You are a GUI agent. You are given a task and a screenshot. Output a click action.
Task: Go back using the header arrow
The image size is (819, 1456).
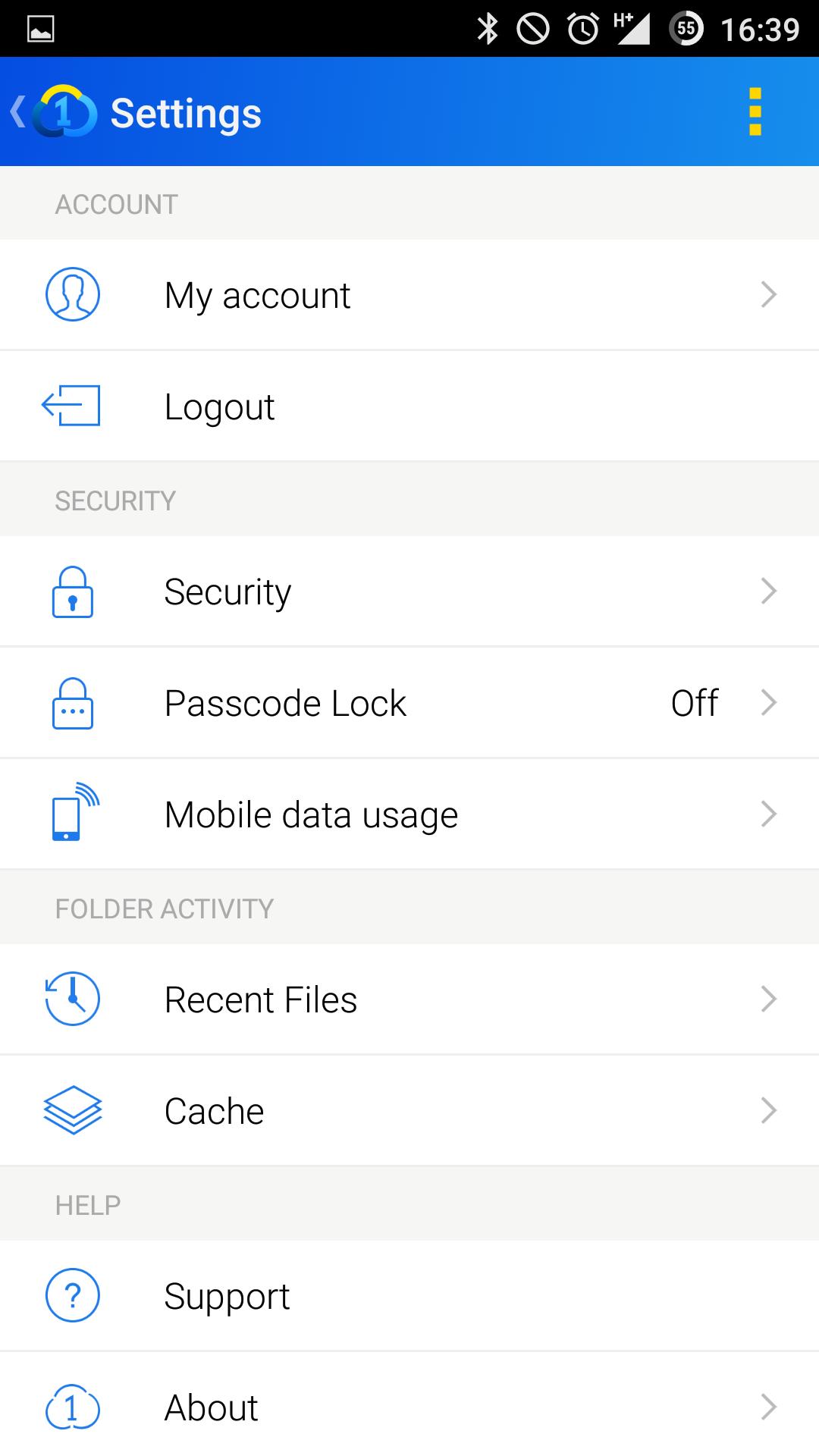click(18, 112)
